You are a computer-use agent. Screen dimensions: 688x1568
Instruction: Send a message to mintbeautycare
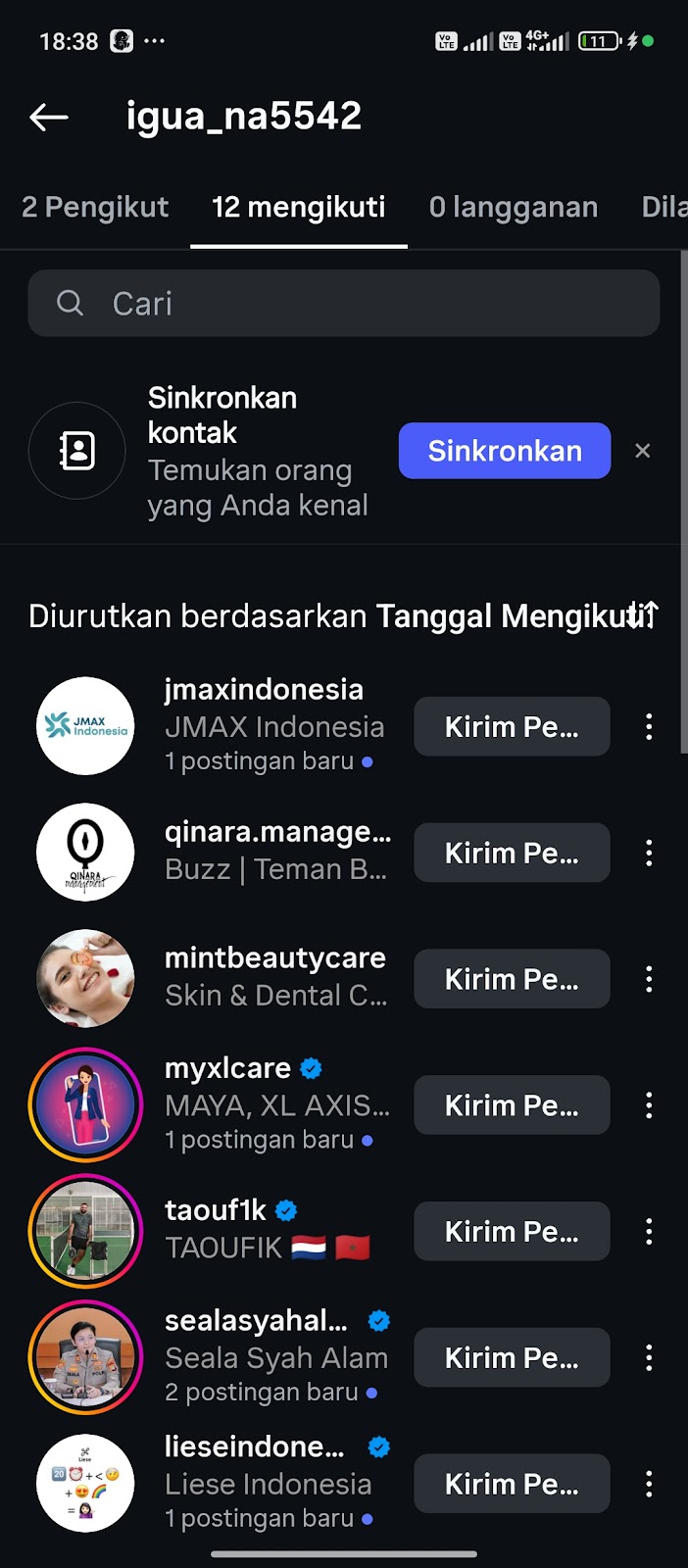512,979
